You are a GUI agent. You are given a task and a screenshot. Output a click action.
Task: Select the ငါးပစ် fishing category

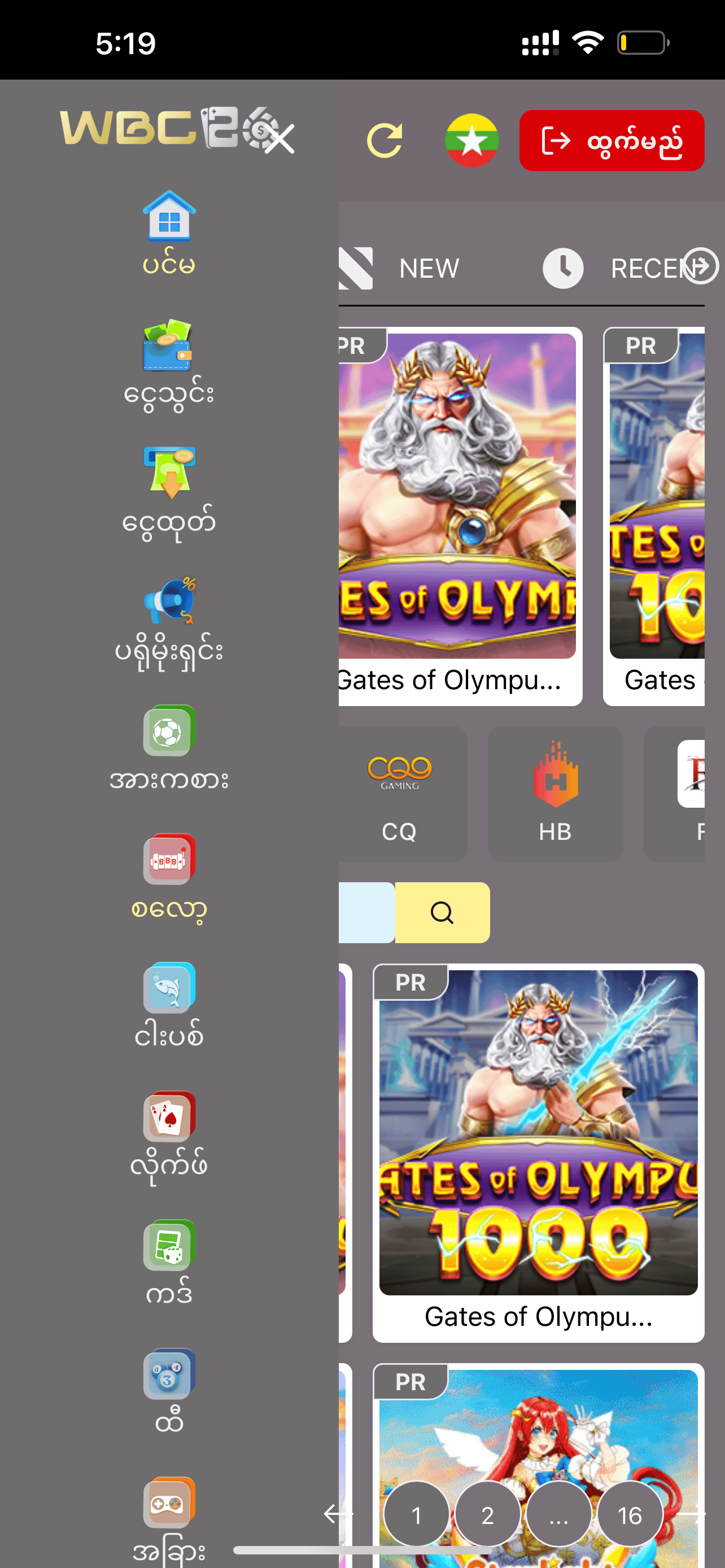point(169,1006)
